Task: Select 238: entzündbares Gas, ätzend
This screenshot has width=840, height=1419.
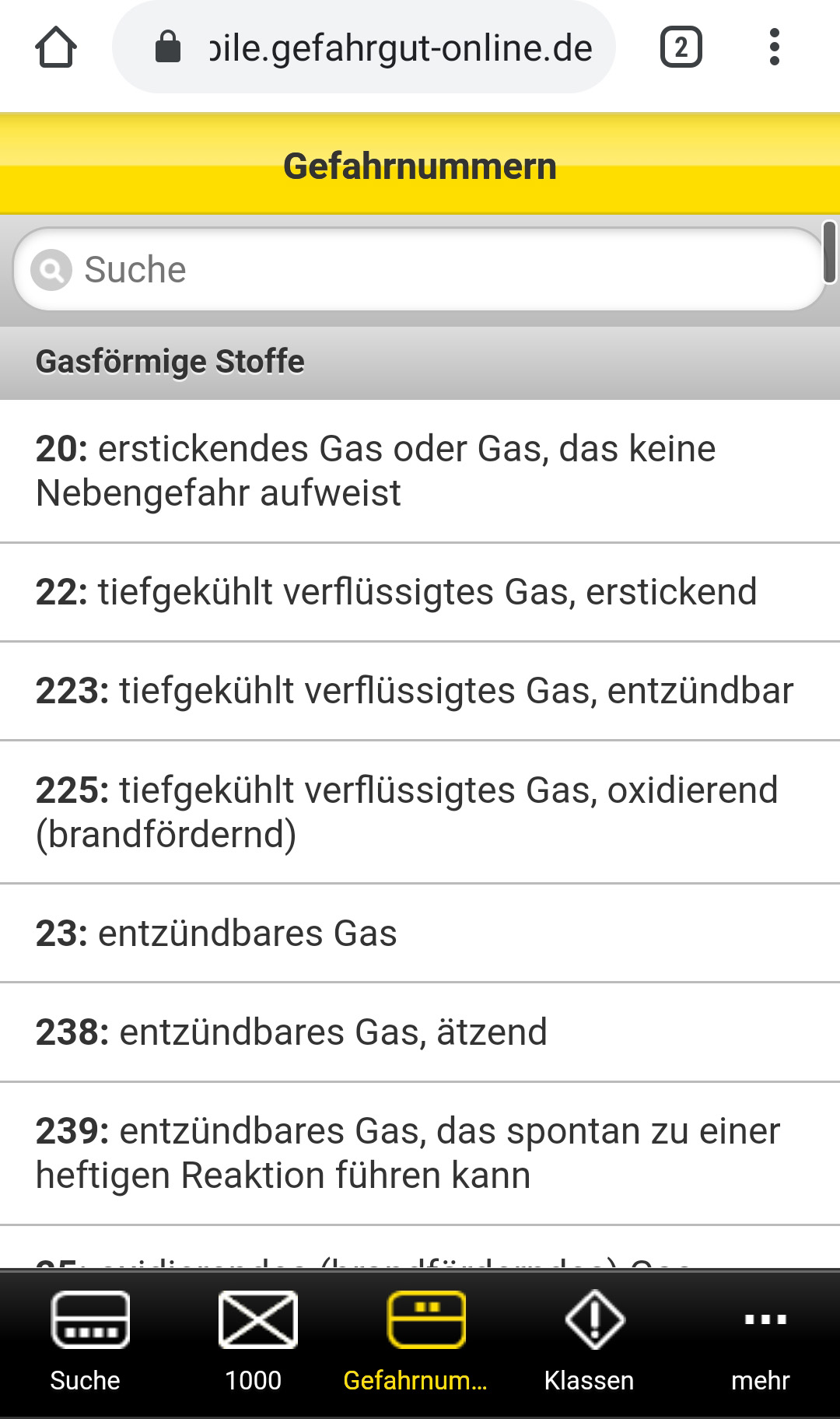Action: coord(420,1032)
